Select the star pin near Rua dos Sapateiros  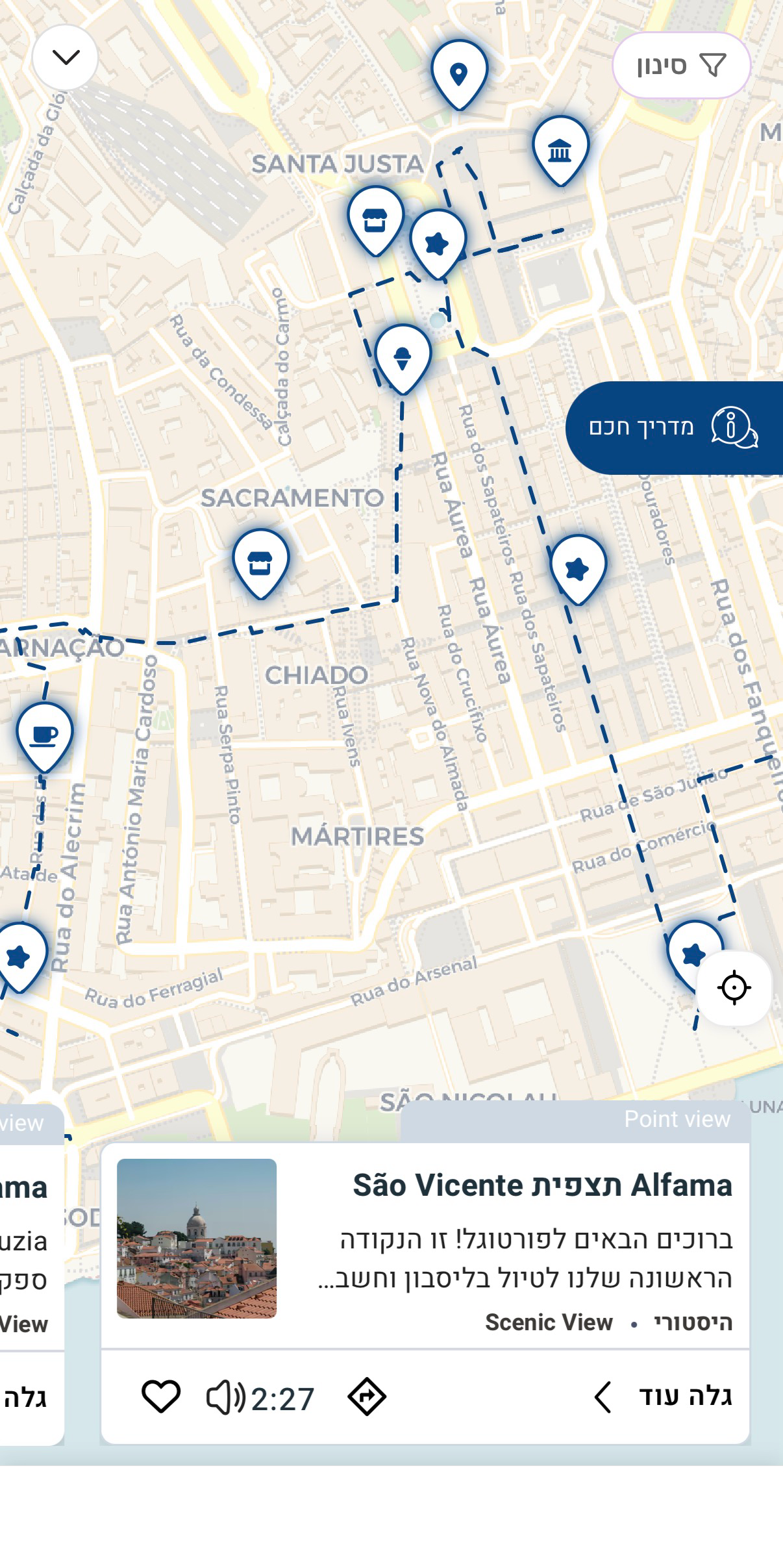[x=577, y=568]
